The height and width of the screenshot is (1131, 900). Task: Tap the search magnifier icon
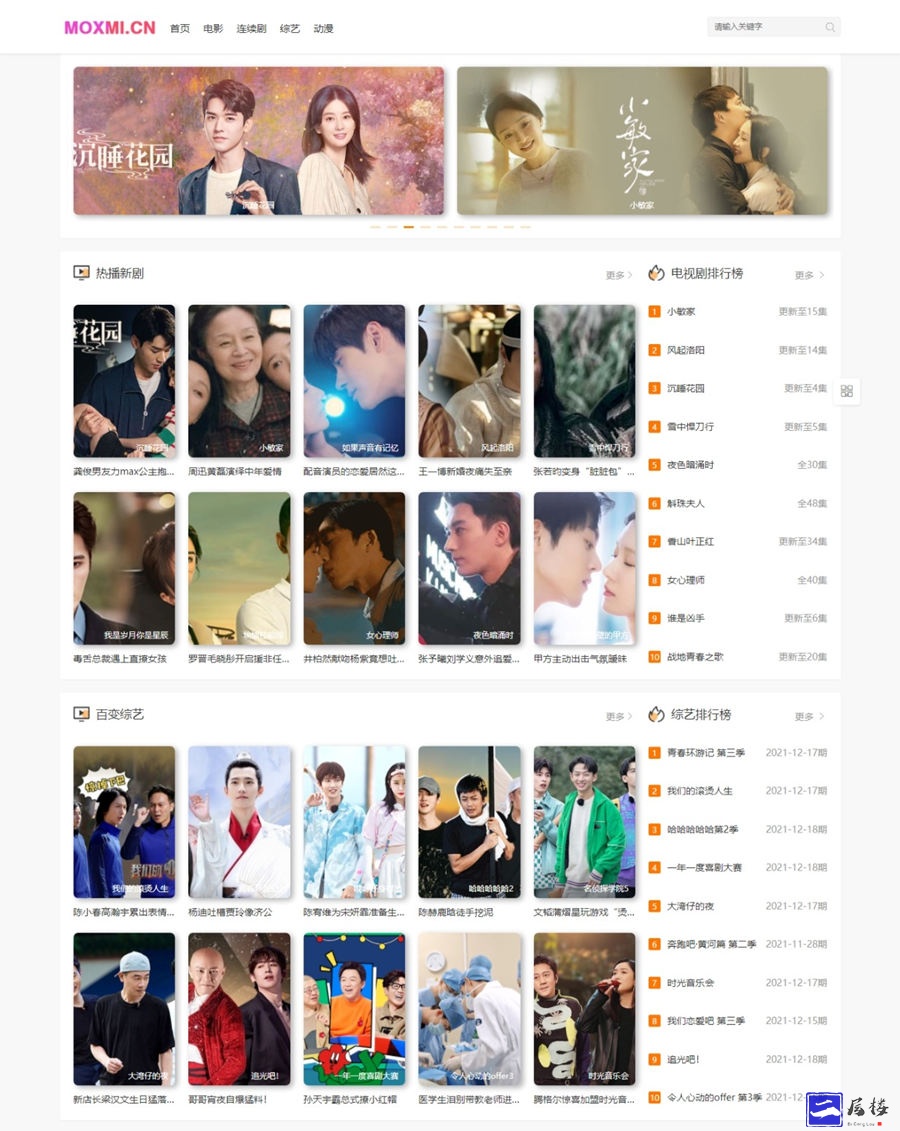click(830, 27)
